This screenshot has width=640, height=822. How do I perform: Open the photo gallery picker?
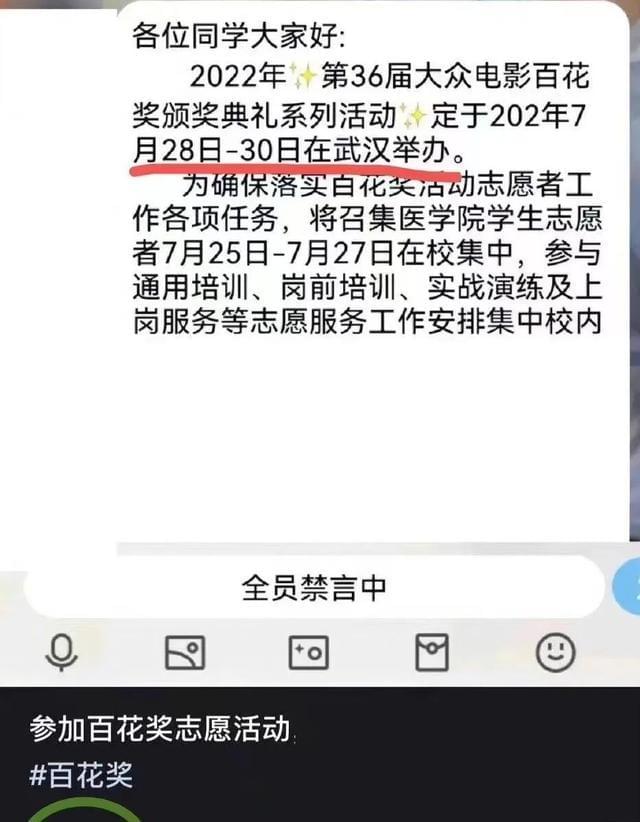[x=184, y=653]
